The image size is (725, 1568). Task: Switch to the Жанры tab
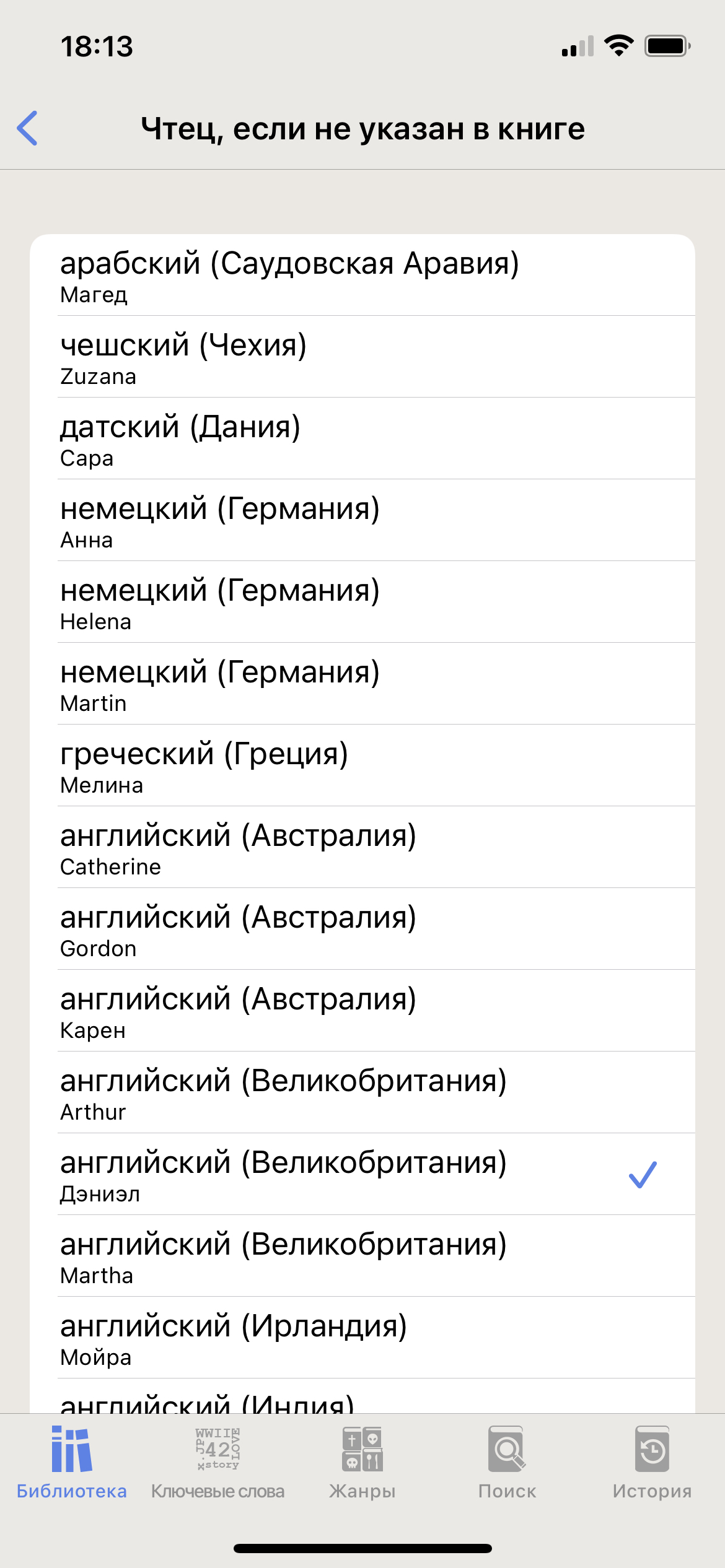point(362,1463)
